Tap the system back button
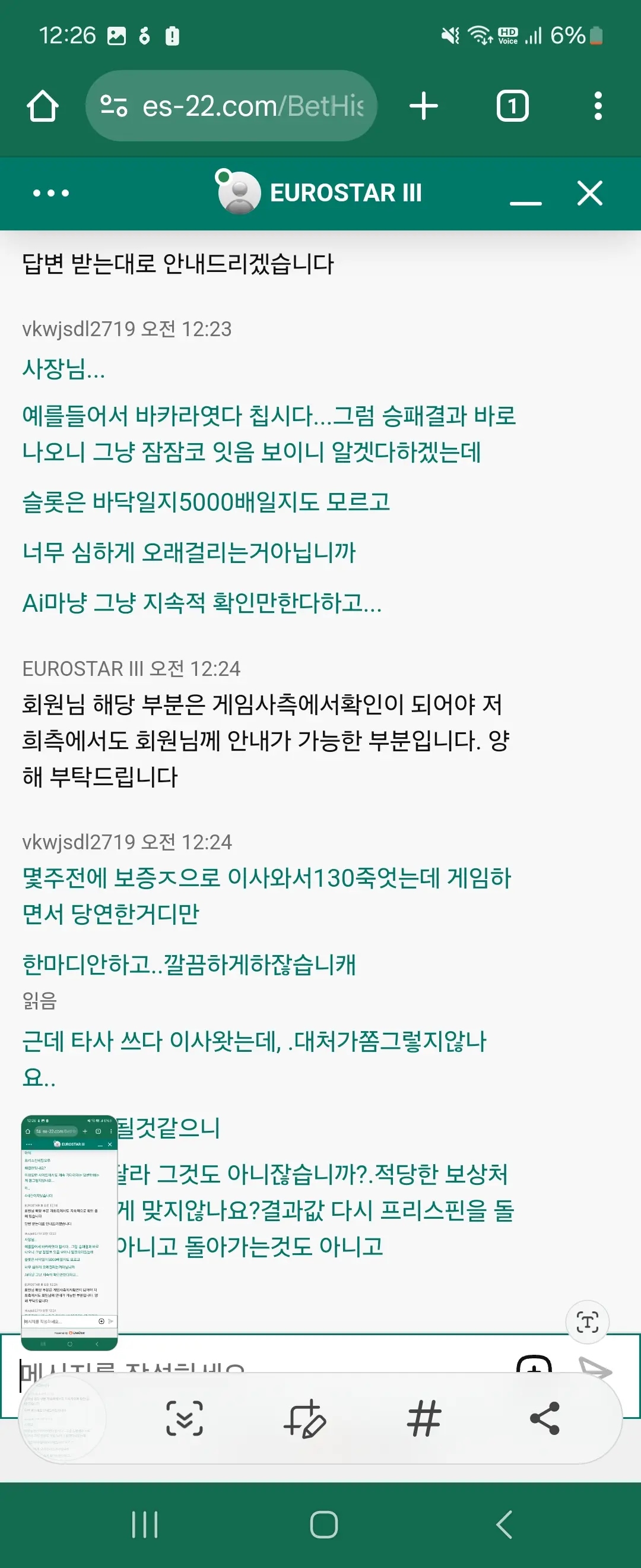 pos(503,1525)
